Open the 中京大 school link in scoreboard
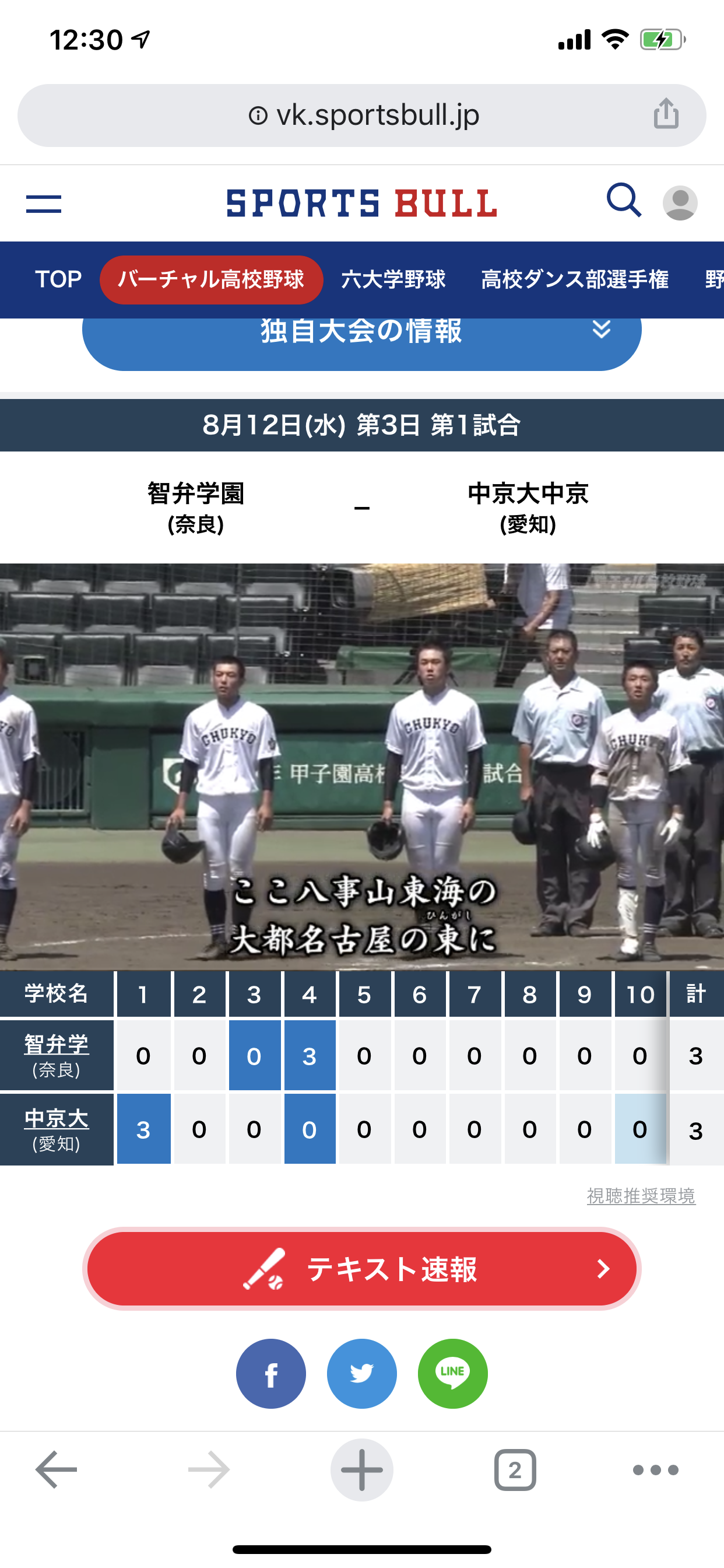The width and height of the screenshot is (724, 1568). (56, 1119)
